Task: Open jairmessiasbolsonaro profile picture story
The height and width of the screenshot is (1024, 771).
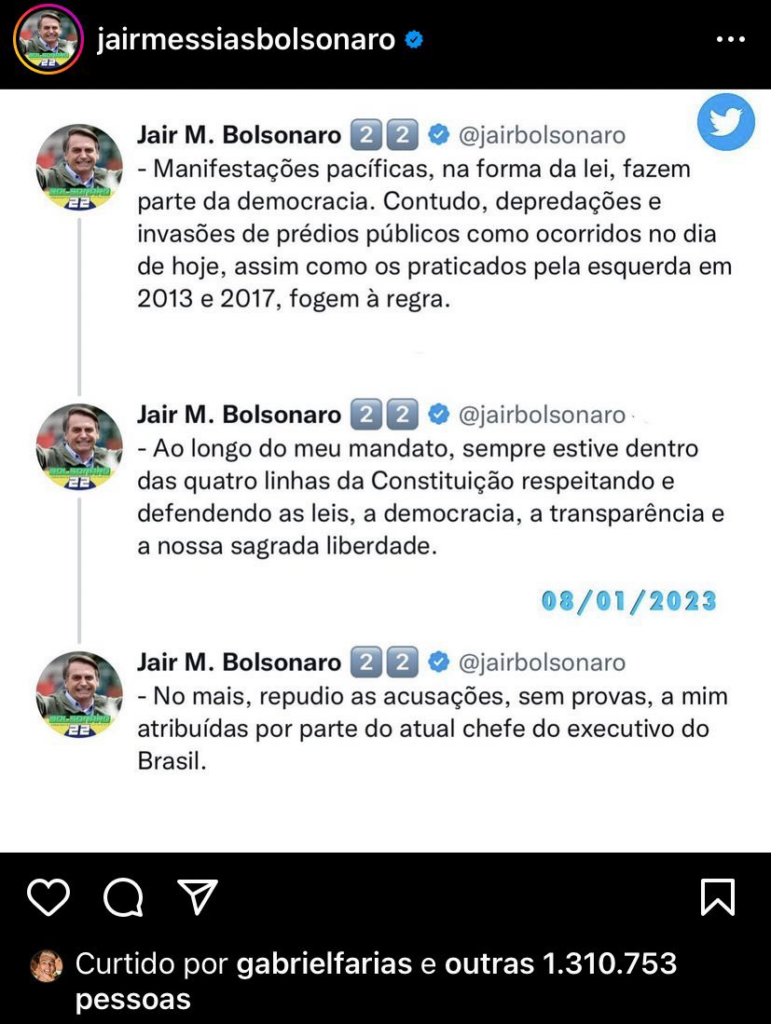Action: pyautogui.click(x=47, y=40)
